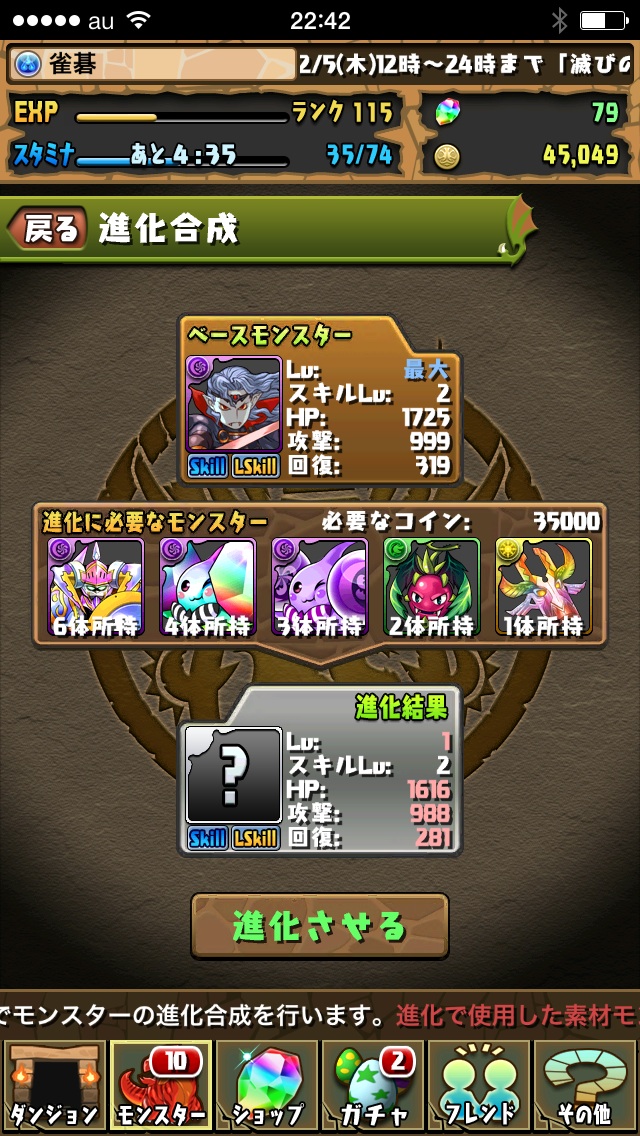
Task: Select the material monster with 4体所持
Action: [x=207, y=586]
